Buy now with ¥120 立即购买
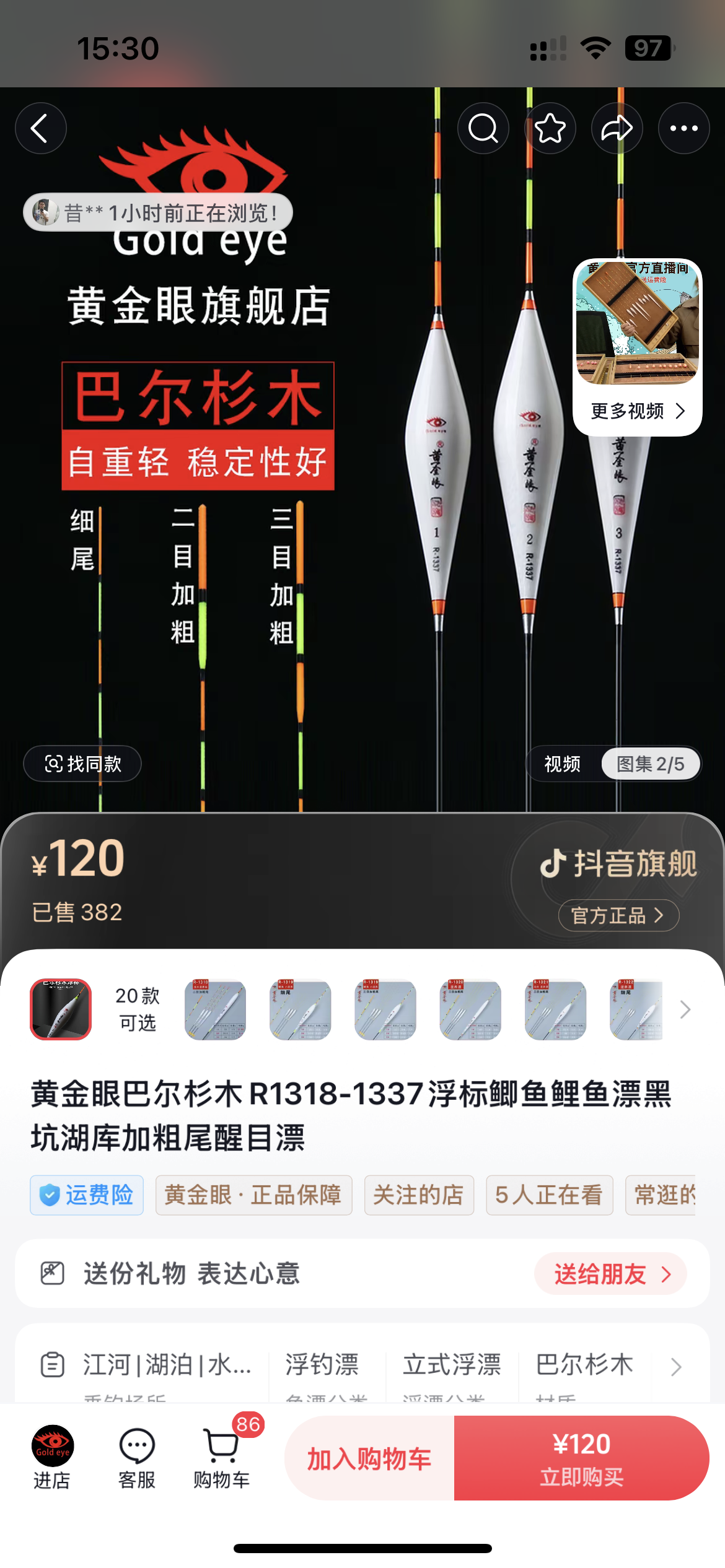The height and width of the screenshot is (1568, 725). pos(581,1458)
